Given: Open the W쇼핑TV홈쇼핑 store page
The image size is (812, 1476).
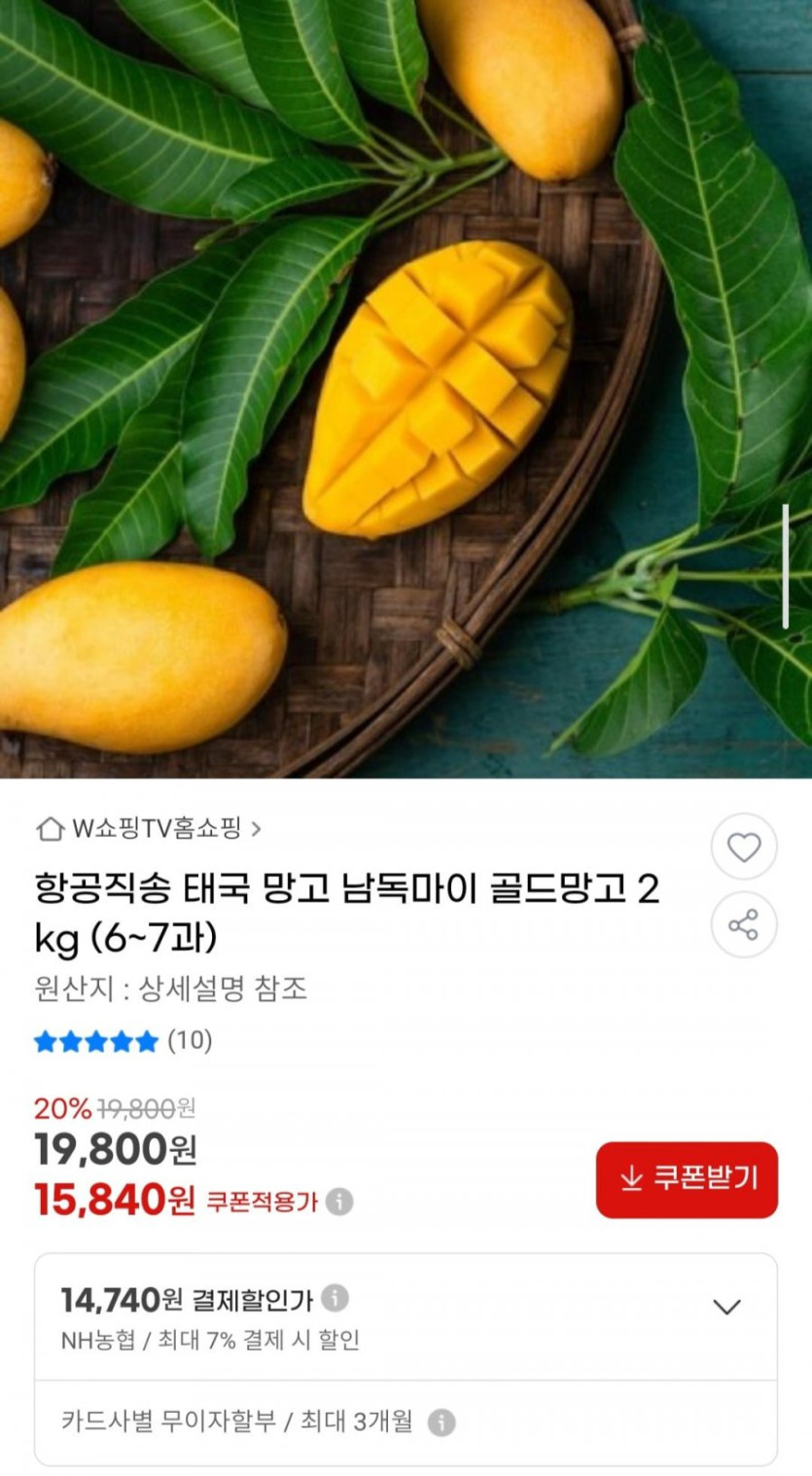Looking at the screenshot, I should [149, 829].
